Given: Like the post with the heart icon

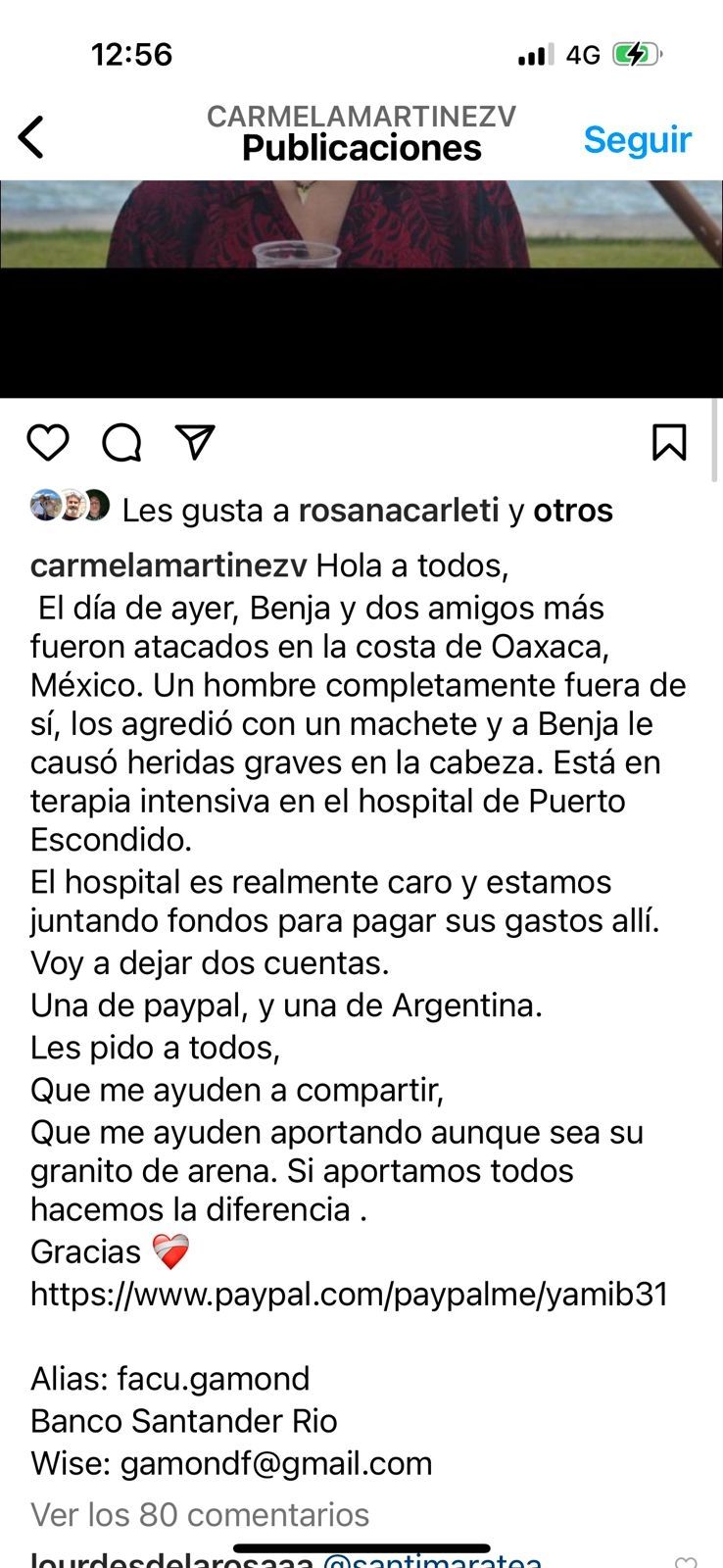Looking at the screenshot, I should (x=47, y=443).
